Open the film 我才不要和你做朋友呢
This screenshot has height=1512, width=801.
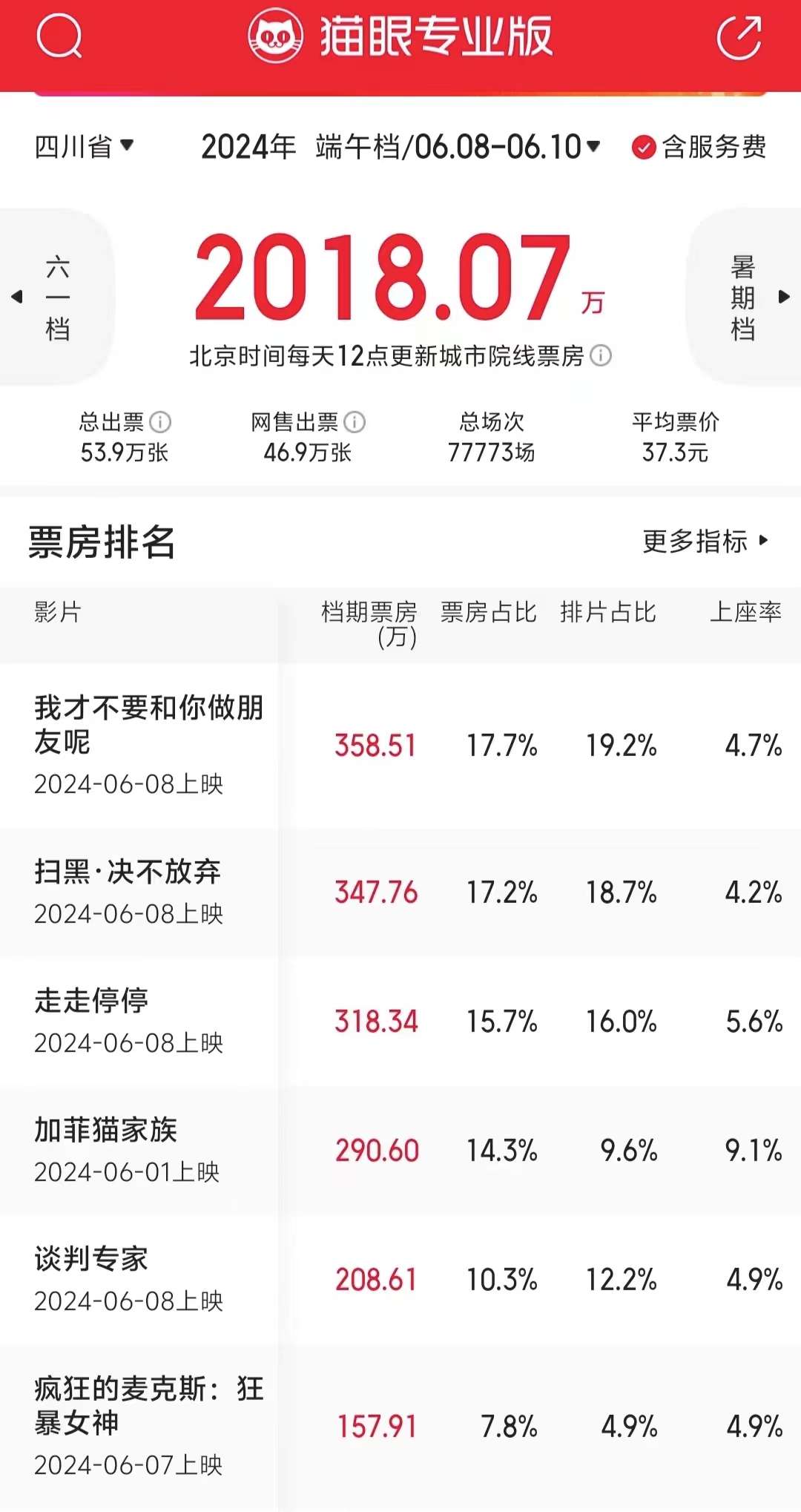[400, 745]
